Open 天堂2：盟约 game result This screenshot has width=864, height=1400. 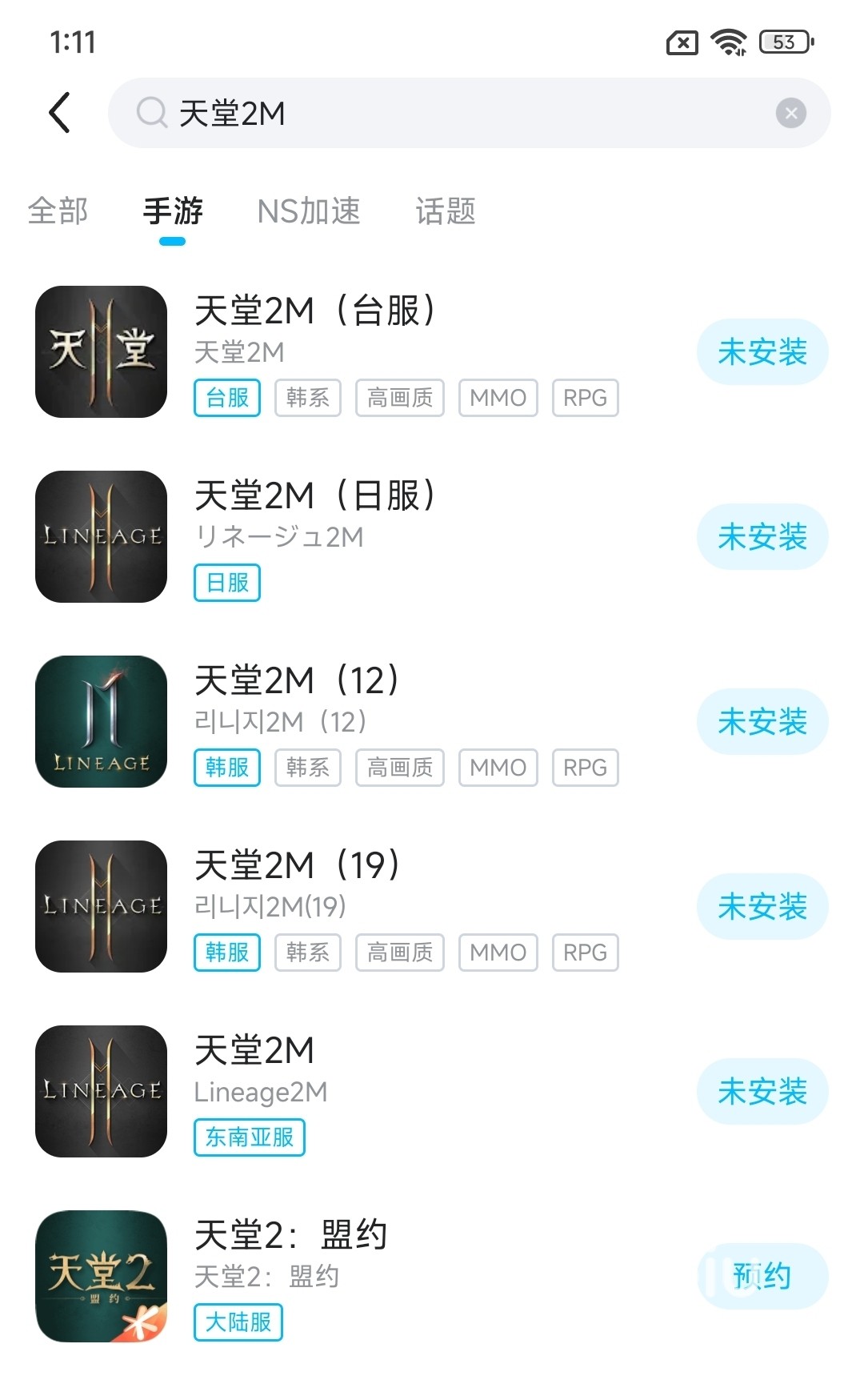291,1236
